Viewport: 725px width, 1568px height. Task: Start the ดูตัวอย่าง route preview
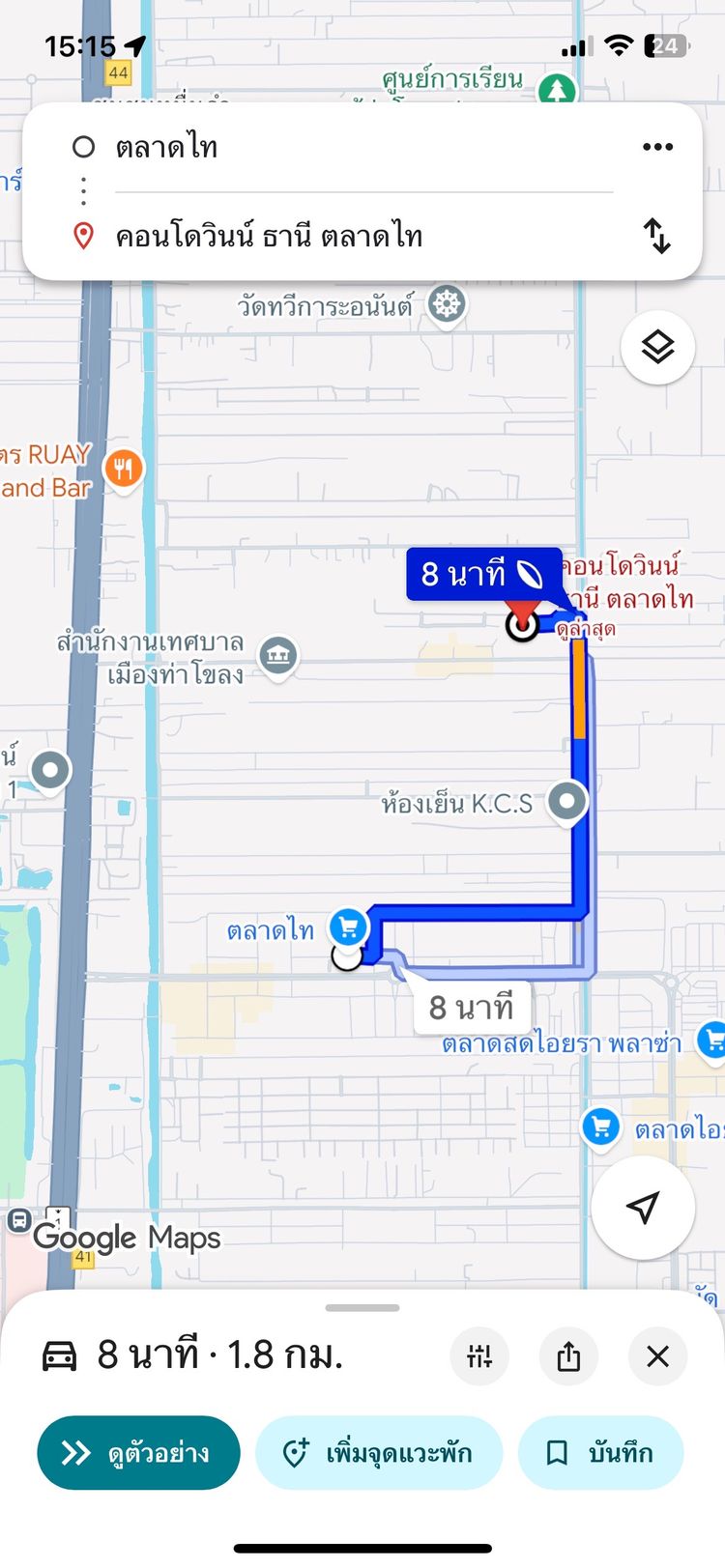pyautogui.click(x=138, y=1452)
